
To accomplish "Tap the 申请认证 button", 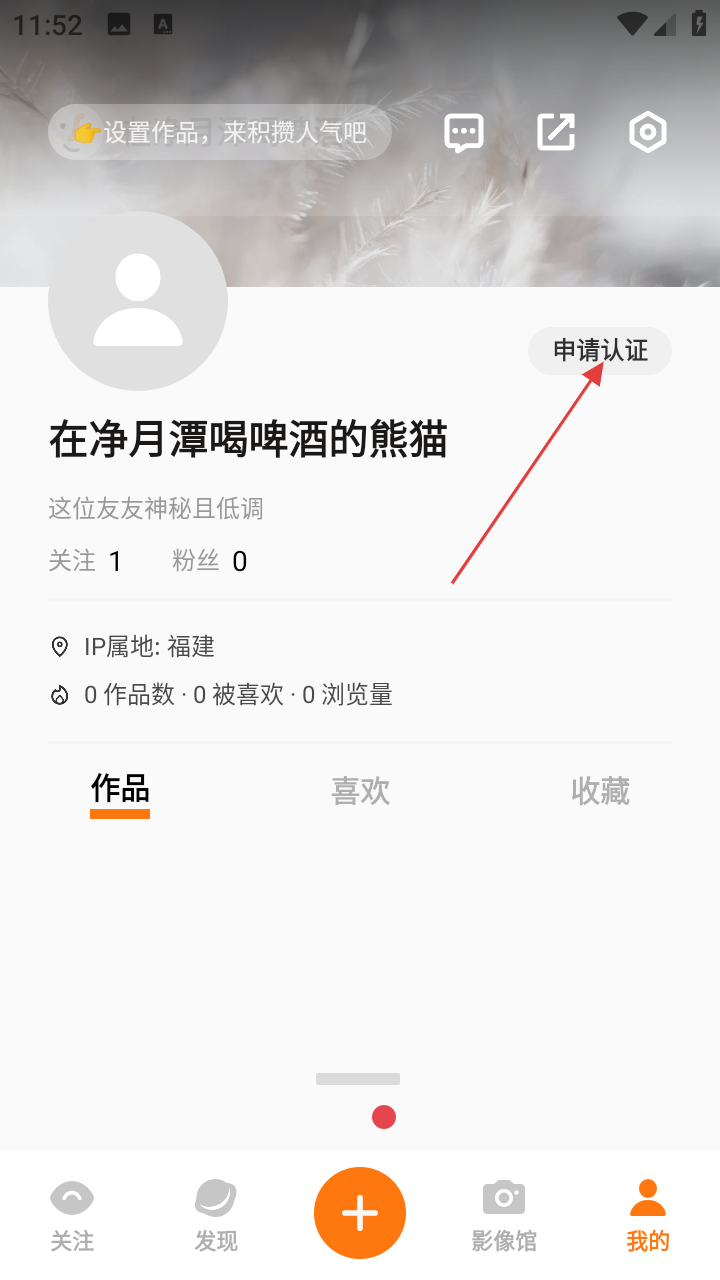I will 599,351.
